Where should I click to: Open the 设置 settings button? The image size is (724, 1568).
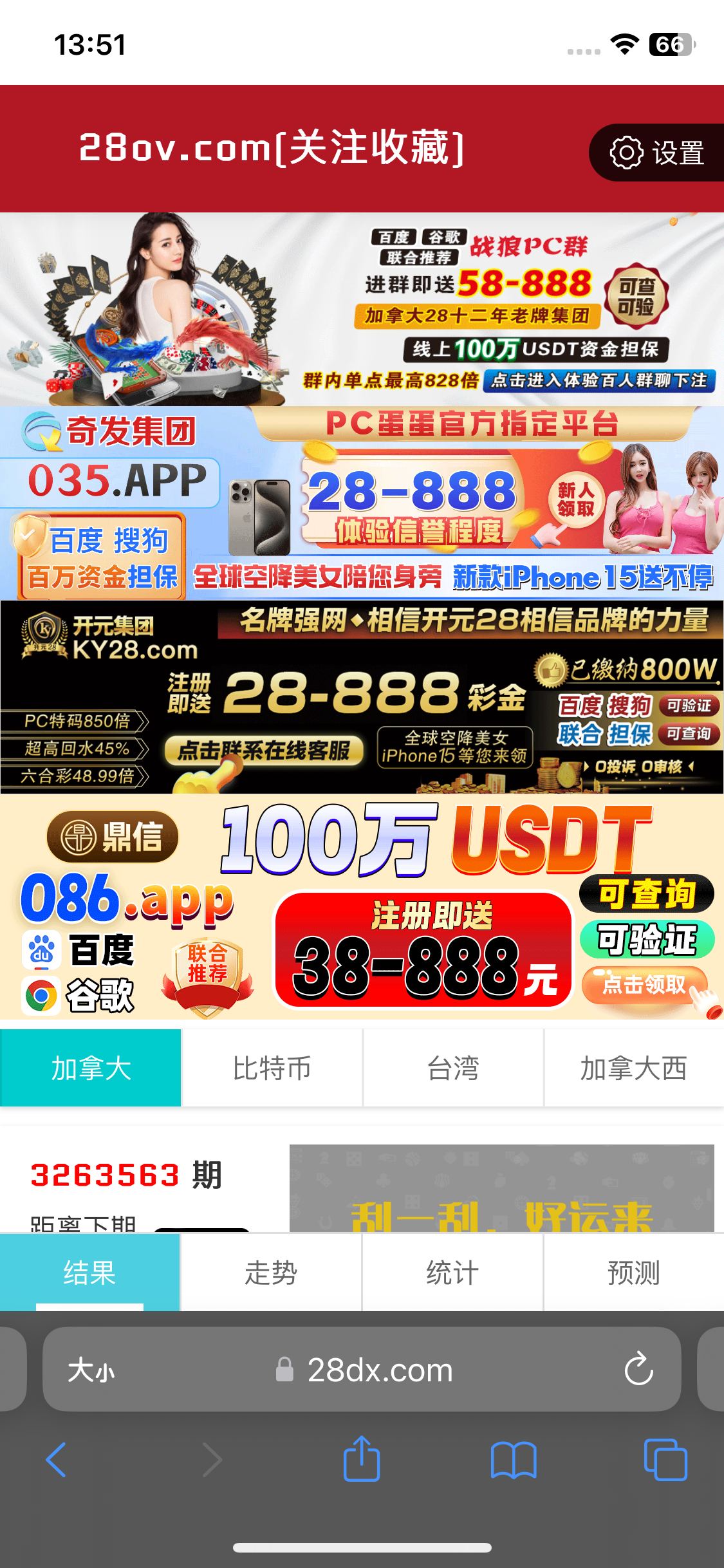pyautogui.click(x=657, y=153)
